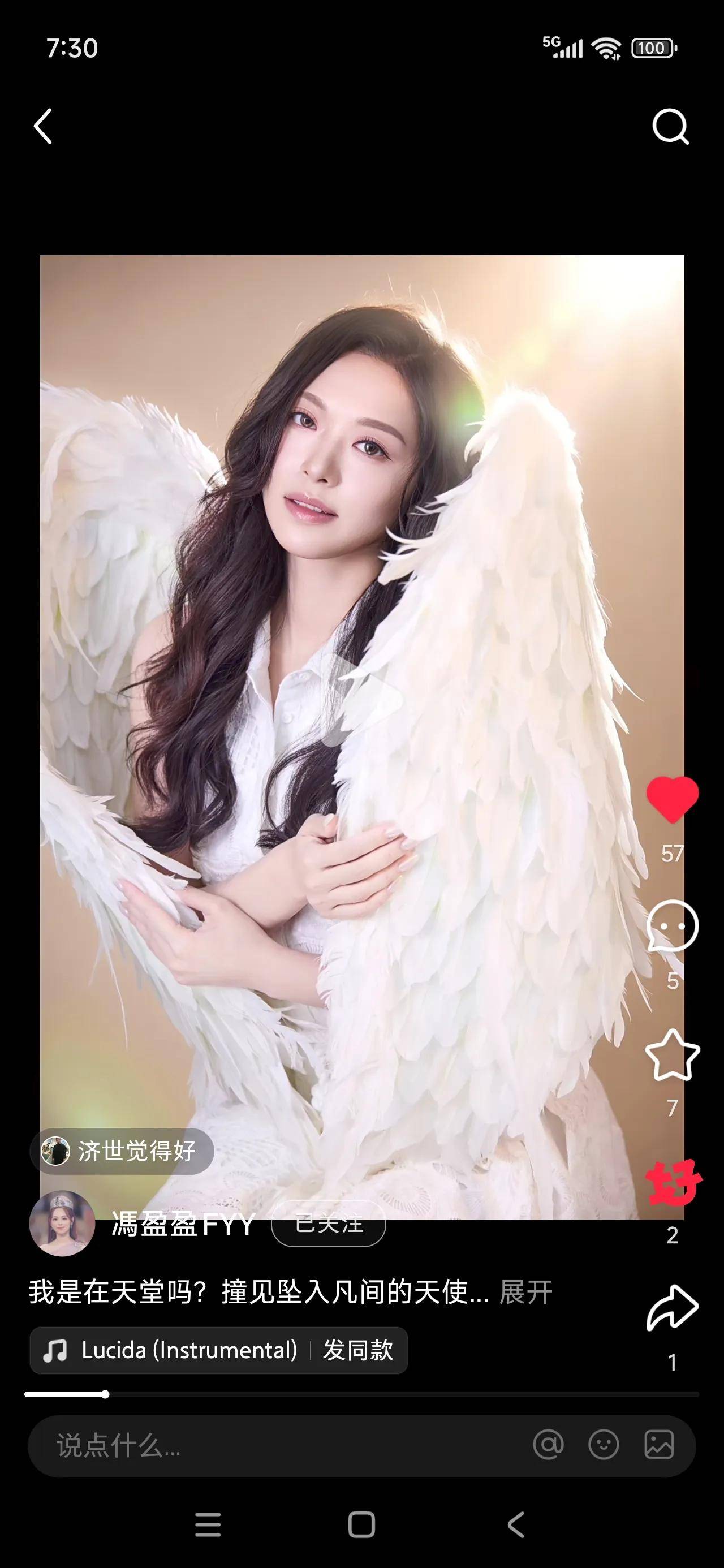Tap the 已关注 following button
The height and width of the screenshot is (1568, 724).
pos(328,1224)
